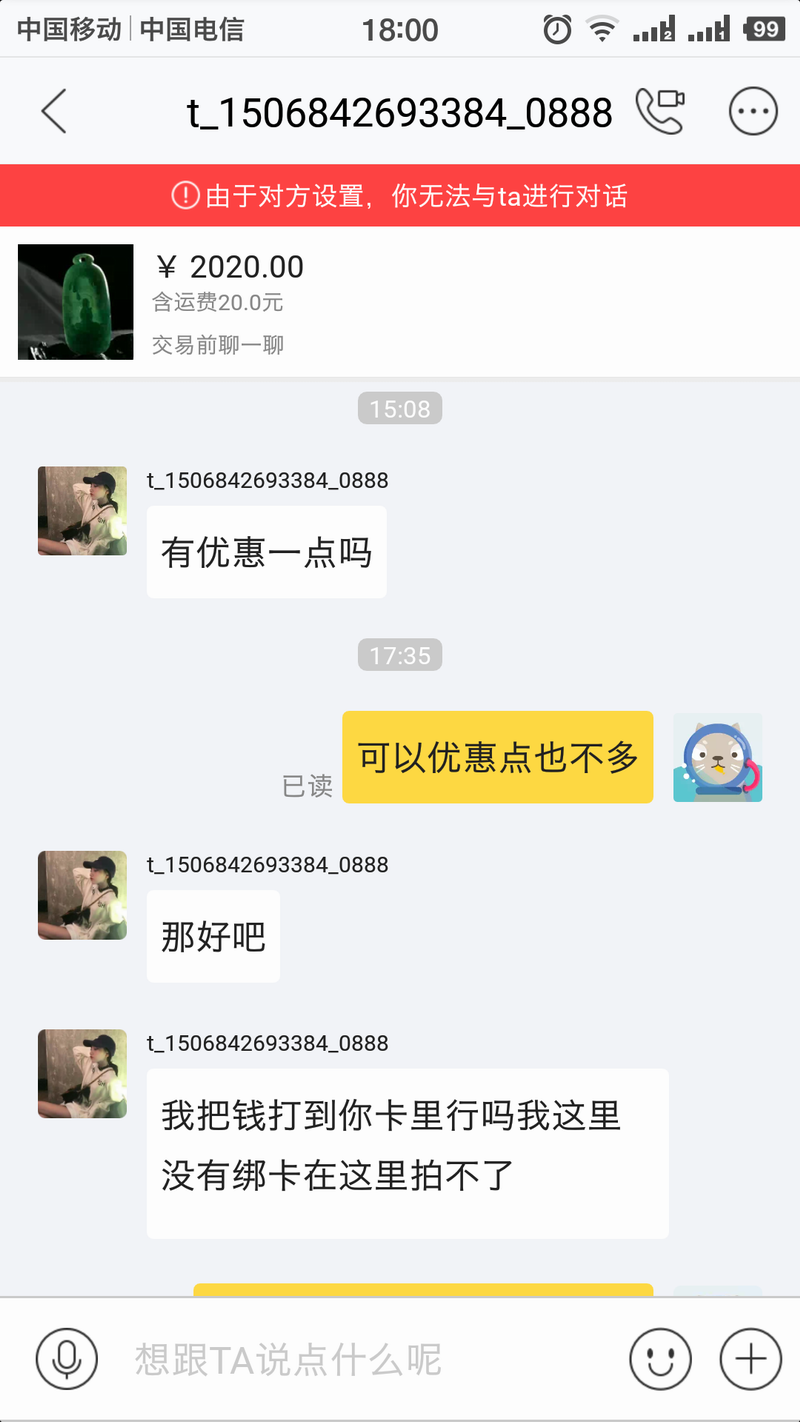
Task: Start a voice or video call
Action: (660, 111)
